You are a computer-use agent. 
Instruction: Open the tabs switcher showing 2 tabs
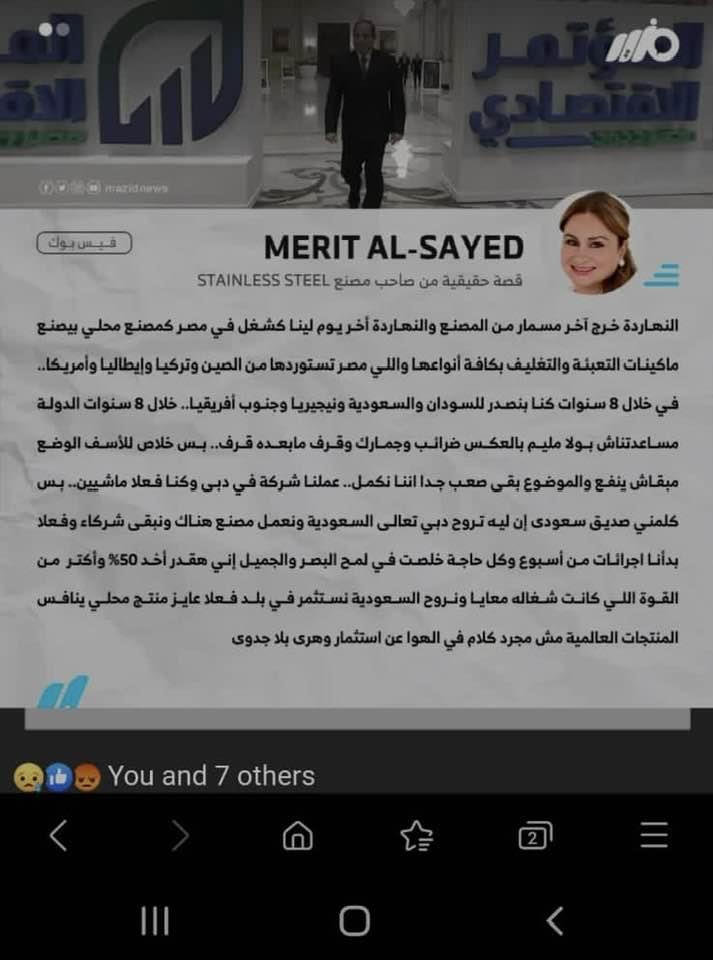coord(535,837)
